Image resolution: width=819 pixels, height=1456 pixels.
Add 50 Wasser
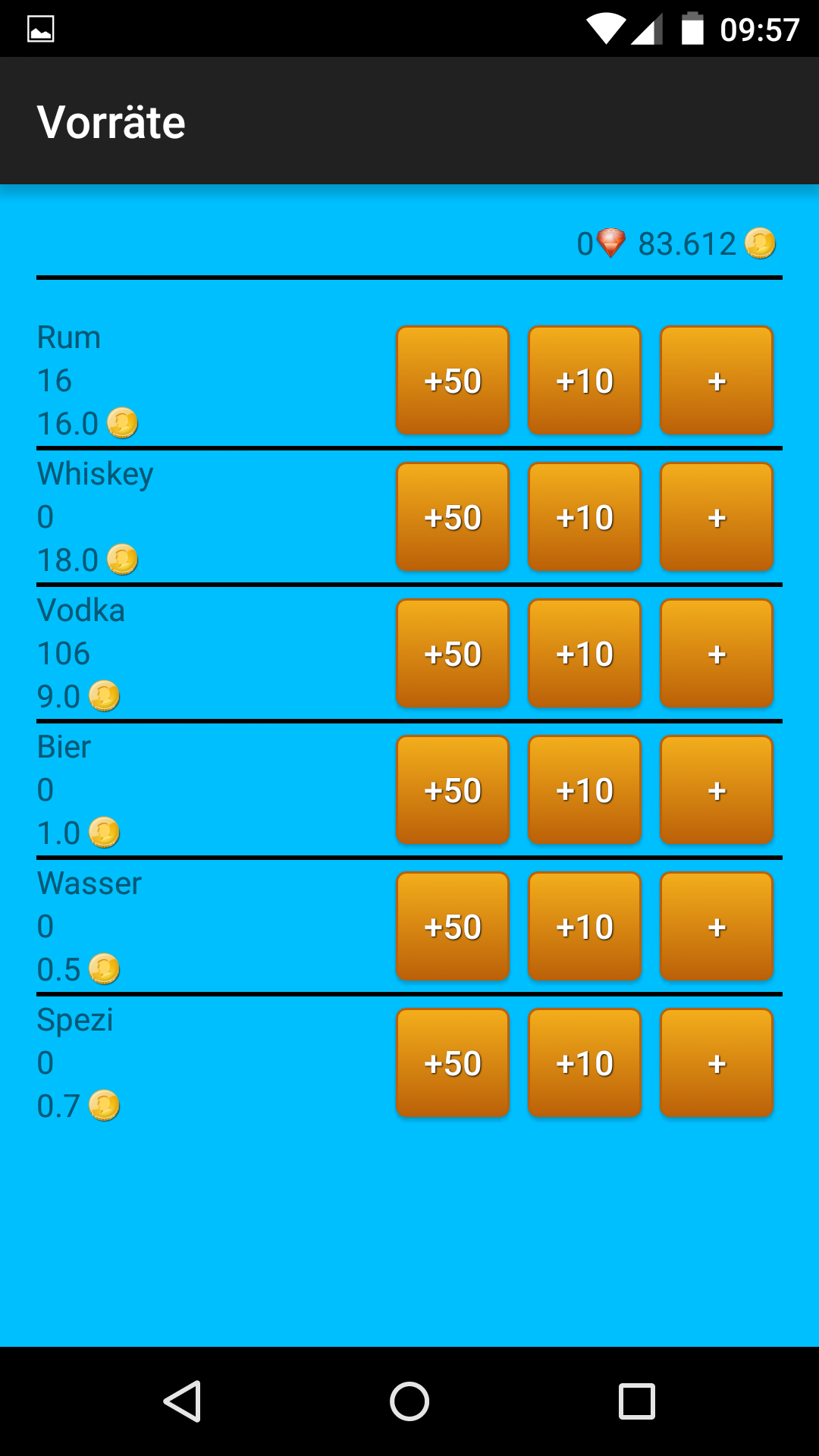[453, 927]
